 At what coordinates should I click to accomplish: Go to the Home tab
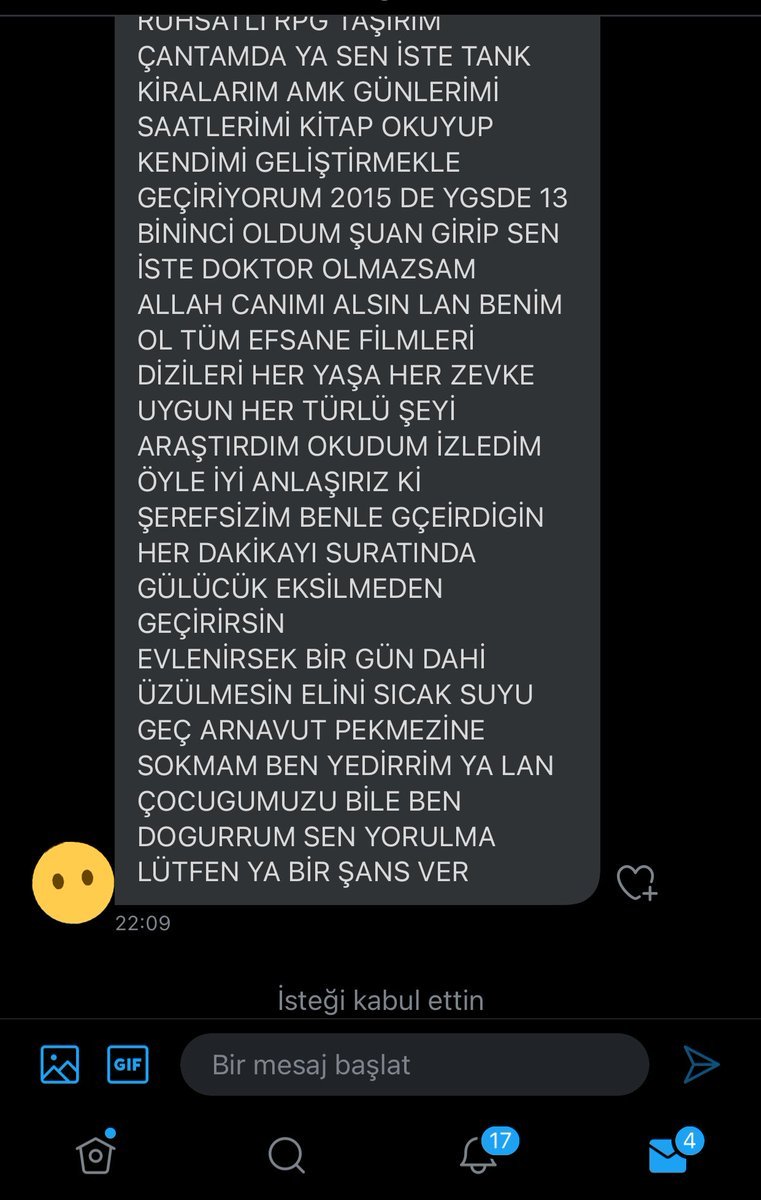[95, 1155]
